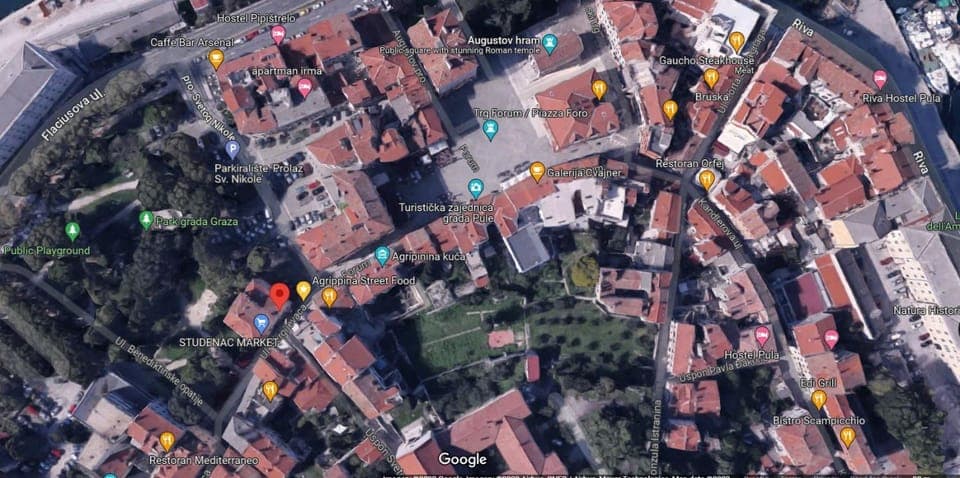Tap the apartman irma lodging marker

click(x=304, y=86)
